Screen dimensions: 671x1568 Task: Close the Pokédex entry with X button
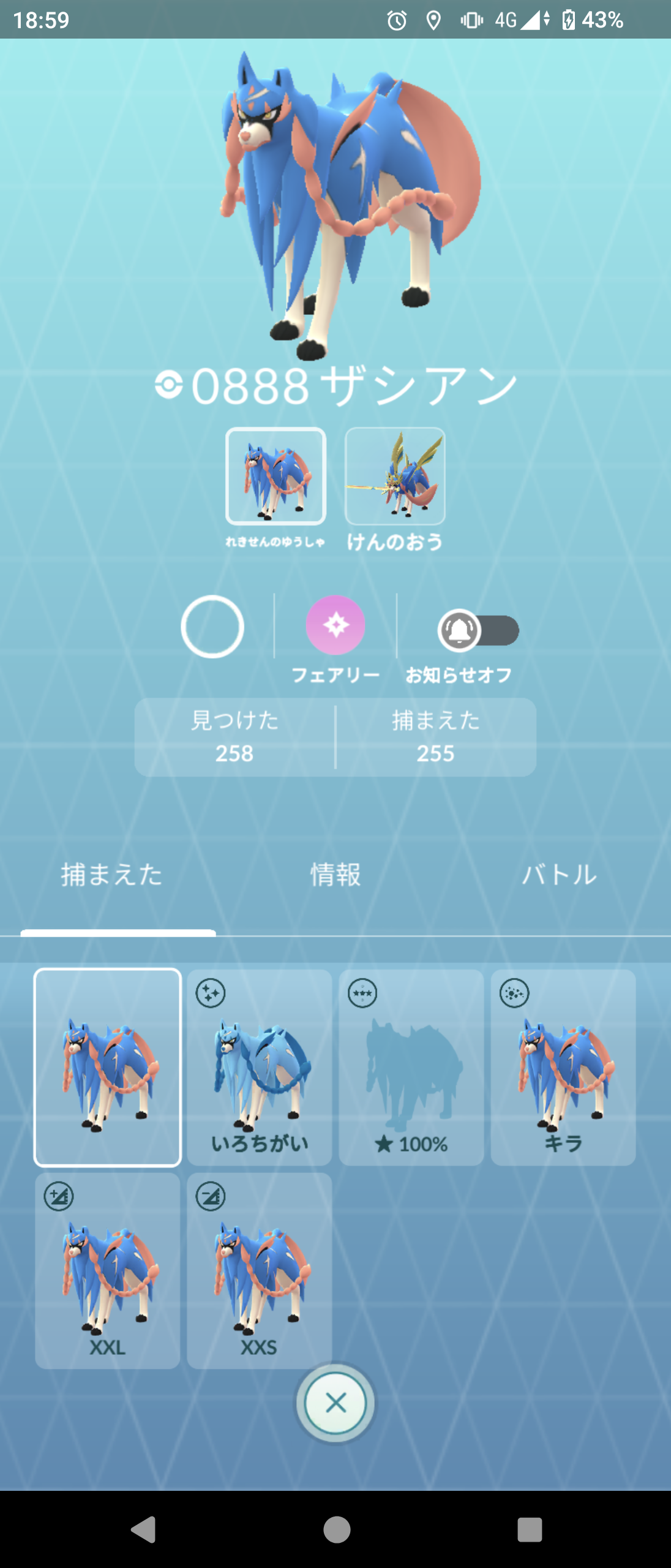click(335, 1403)
